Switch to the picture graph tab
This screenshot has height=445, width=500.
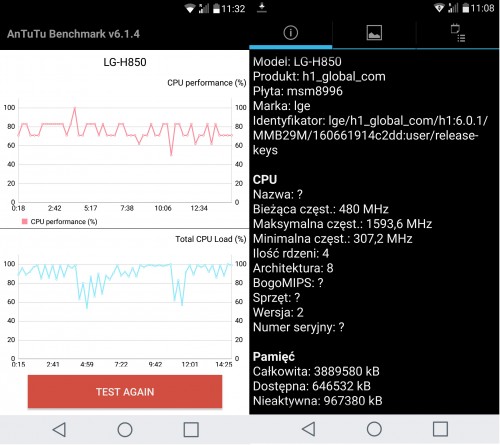(374, 33)
